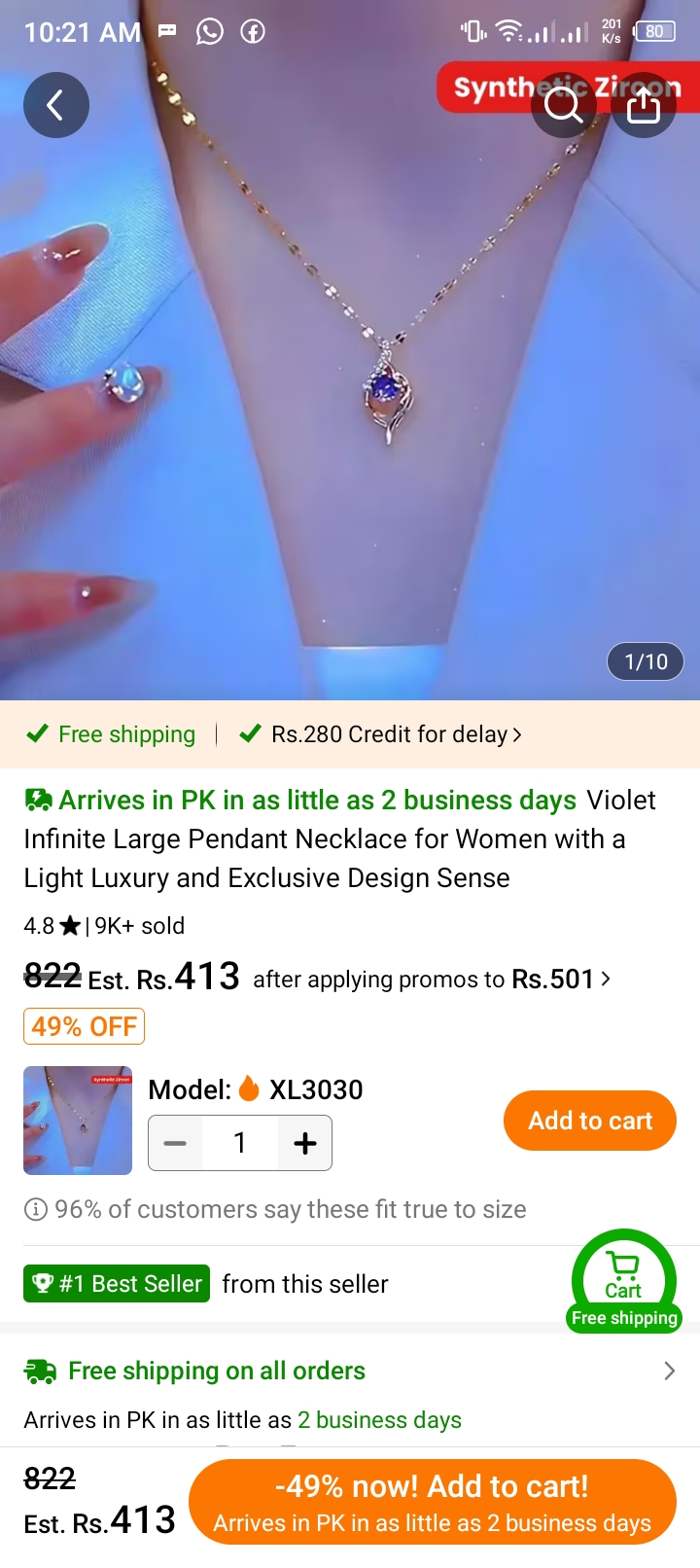The height and width of the screenshot is (1568, 700).
Task: Open the search magnifier icon
Action: click(564, 105)
